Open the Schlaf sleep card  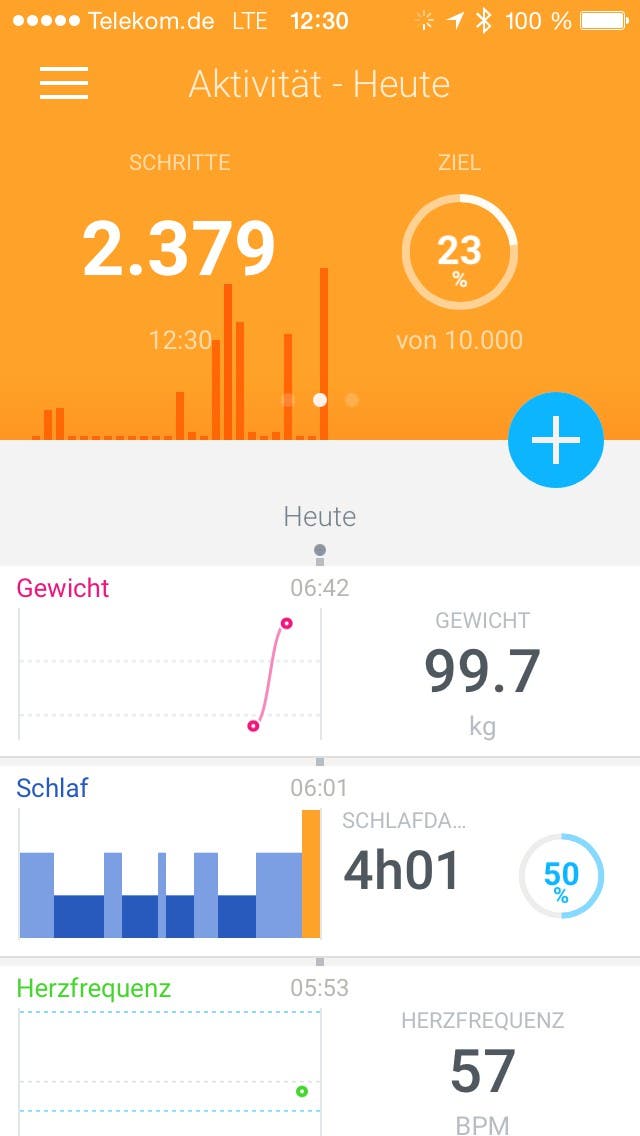[x=320, y=862]
